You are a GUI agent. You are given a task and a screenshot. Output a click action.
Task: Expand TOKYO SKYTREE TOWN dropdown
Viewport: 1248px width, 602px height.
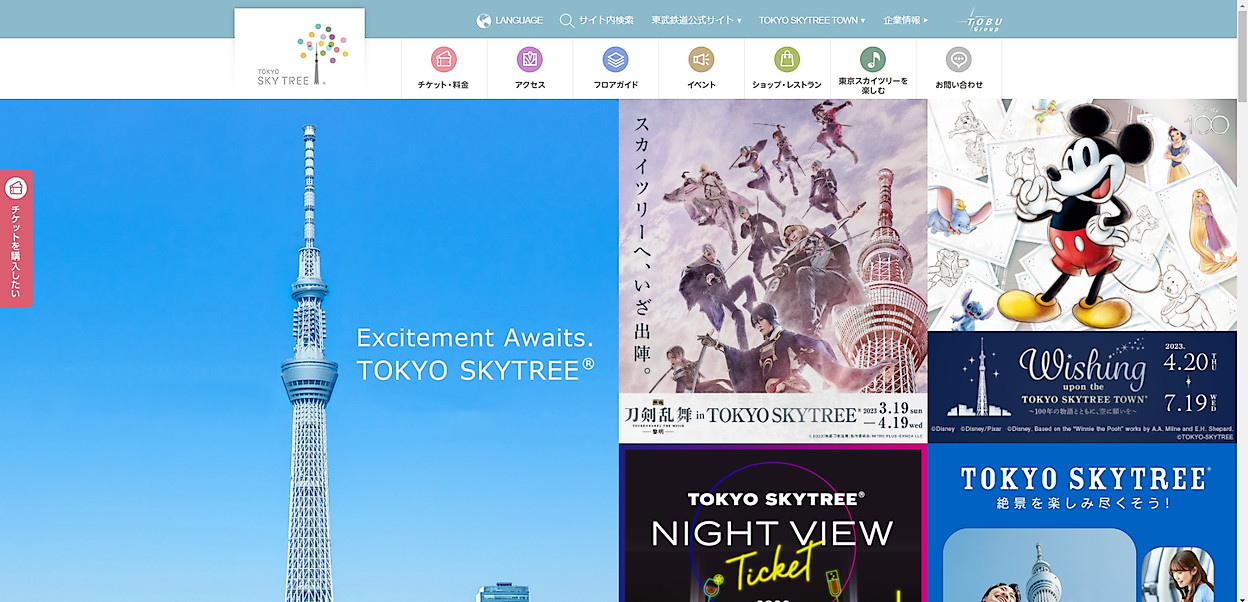tap(811, 20)
